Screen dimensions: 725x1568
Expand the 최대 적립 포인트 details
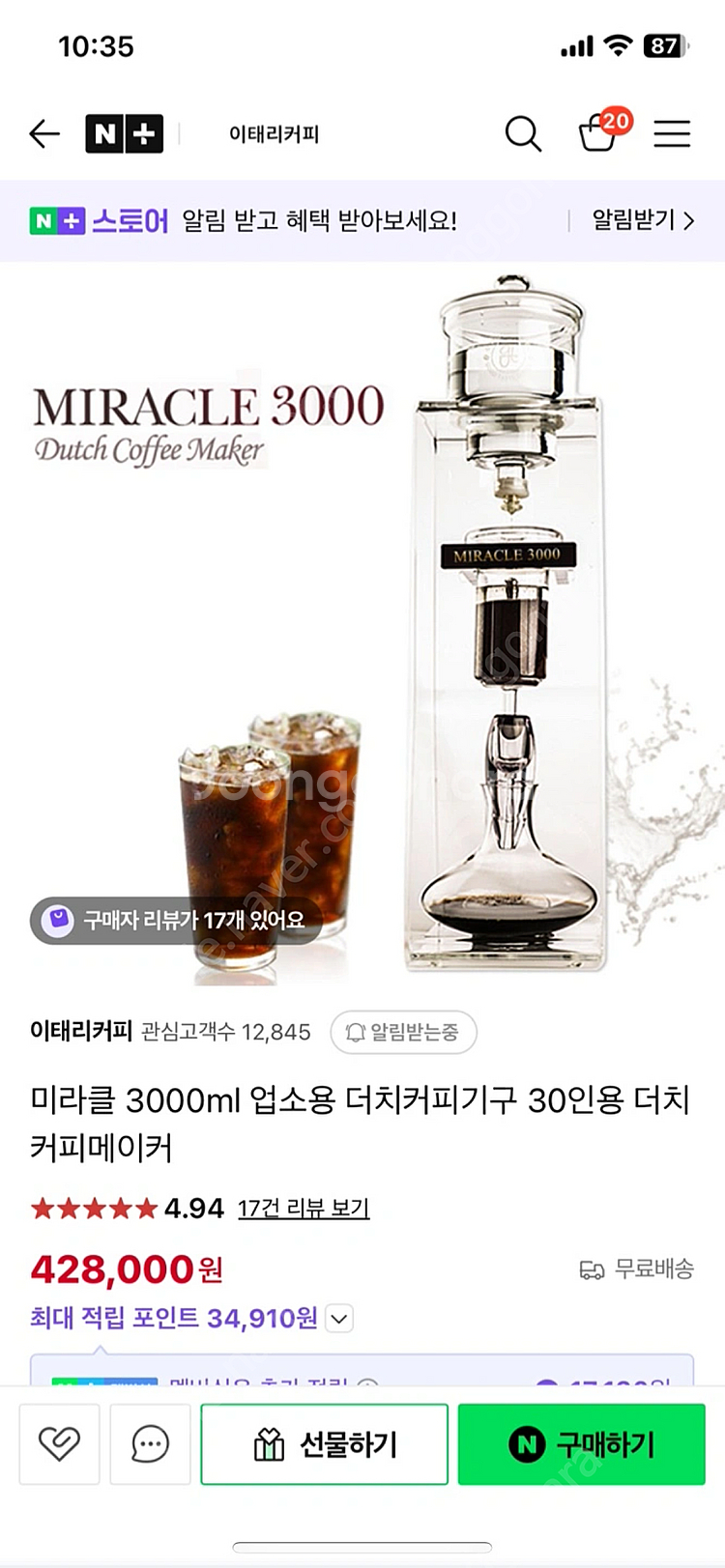tap(339, 1318)
